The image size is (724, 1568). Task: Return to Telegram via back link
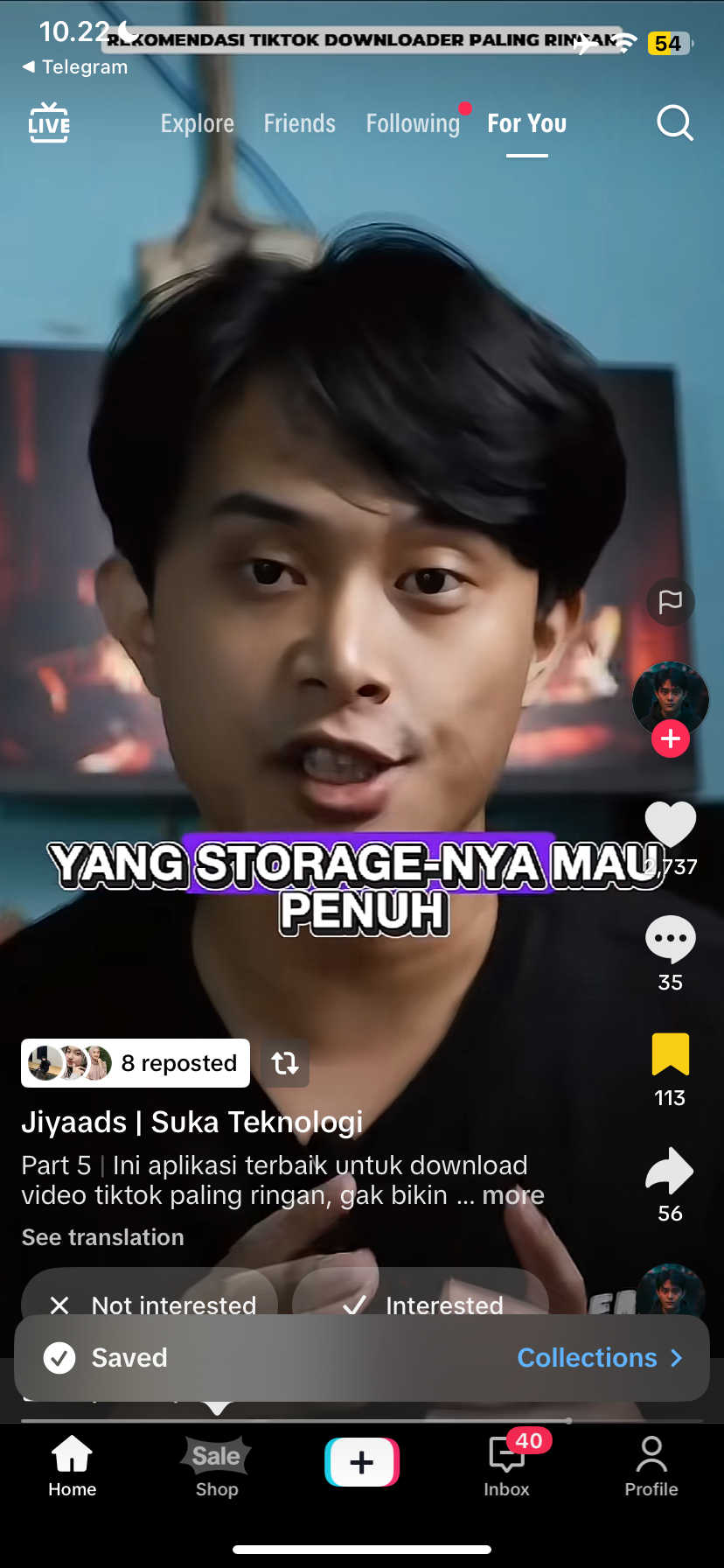(x=75, y=66)
